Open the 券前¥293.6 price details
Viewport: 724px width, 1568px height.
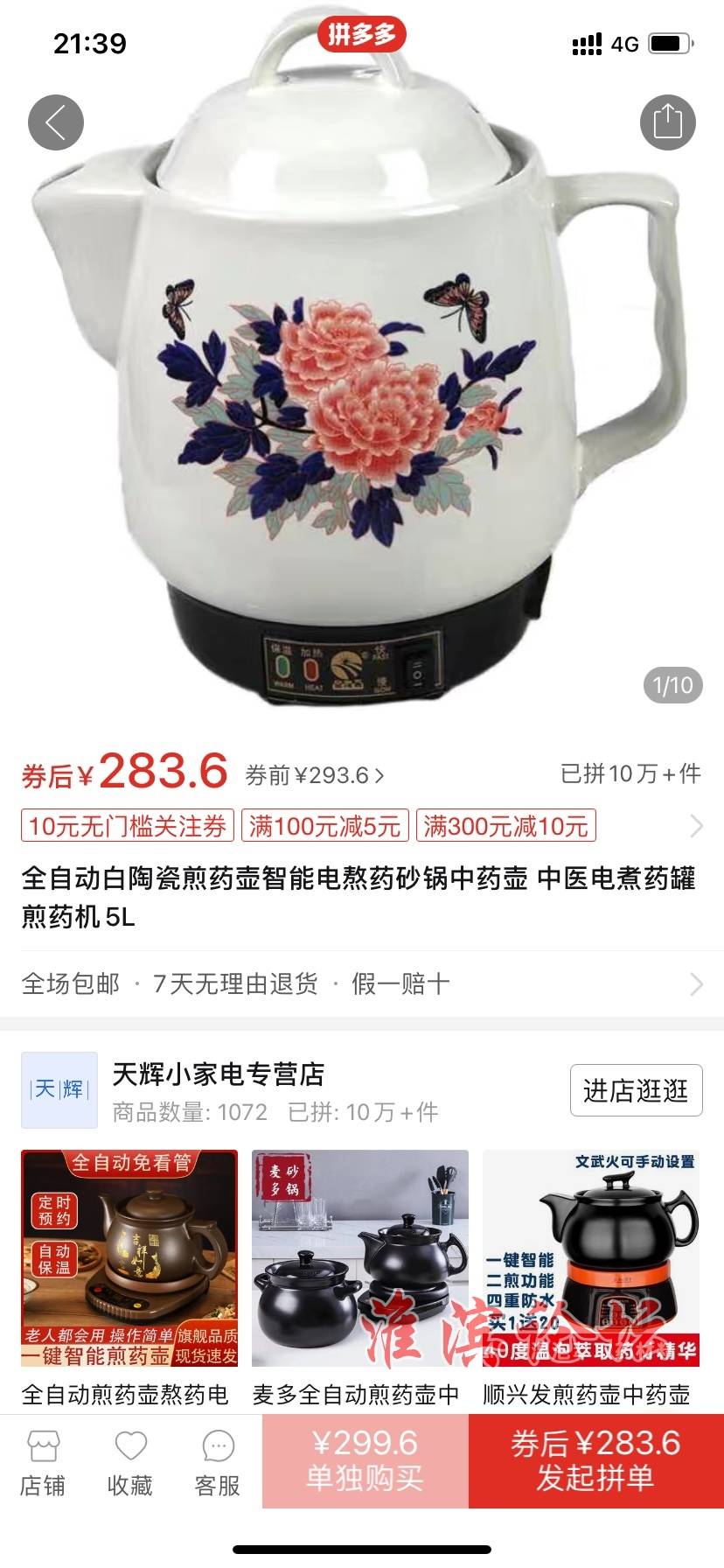click(315, 775)
